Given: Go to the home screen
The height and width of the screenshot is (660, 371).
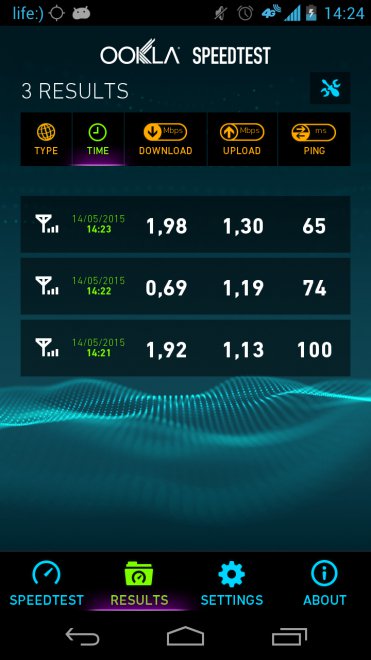Looking at the screenshot, I should [185, 636].
